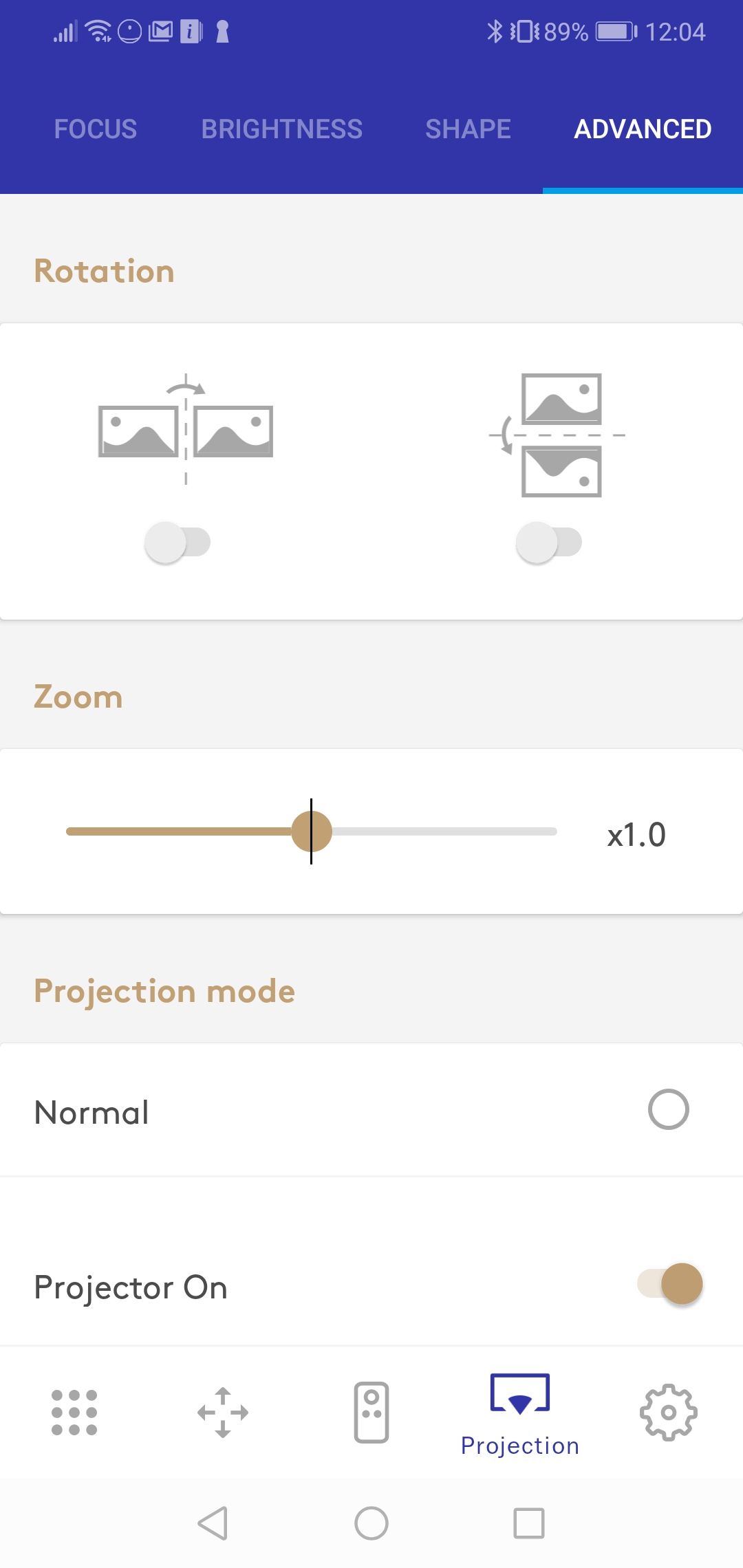Screen dimensions: 743x1568
Task: Open the dot grid keypad section
Action: 74,1413
